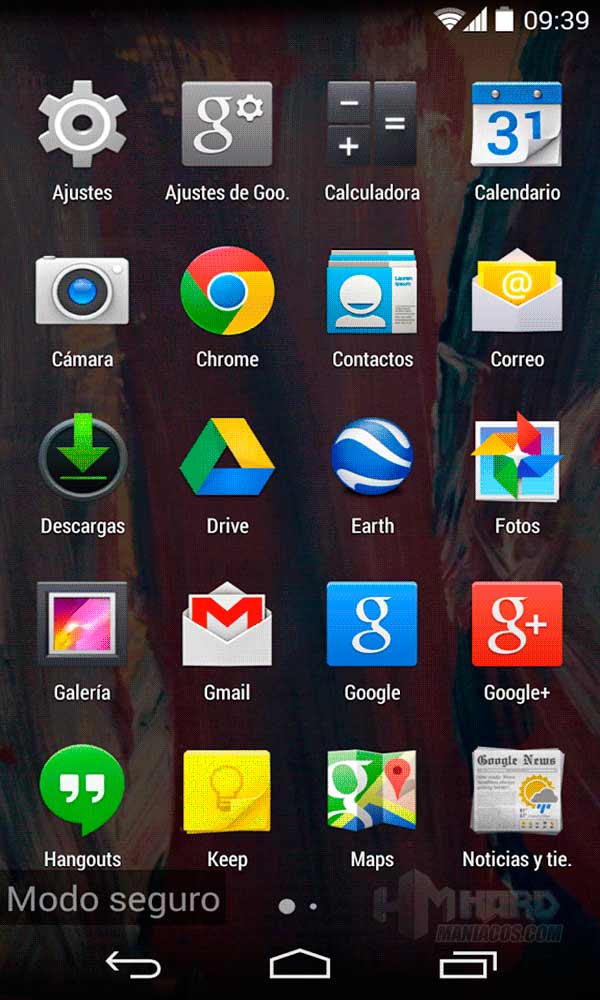Launch Google Drive
Image resolution: width=600 pixels, height=1000 pixels.
tap(227, 458)
